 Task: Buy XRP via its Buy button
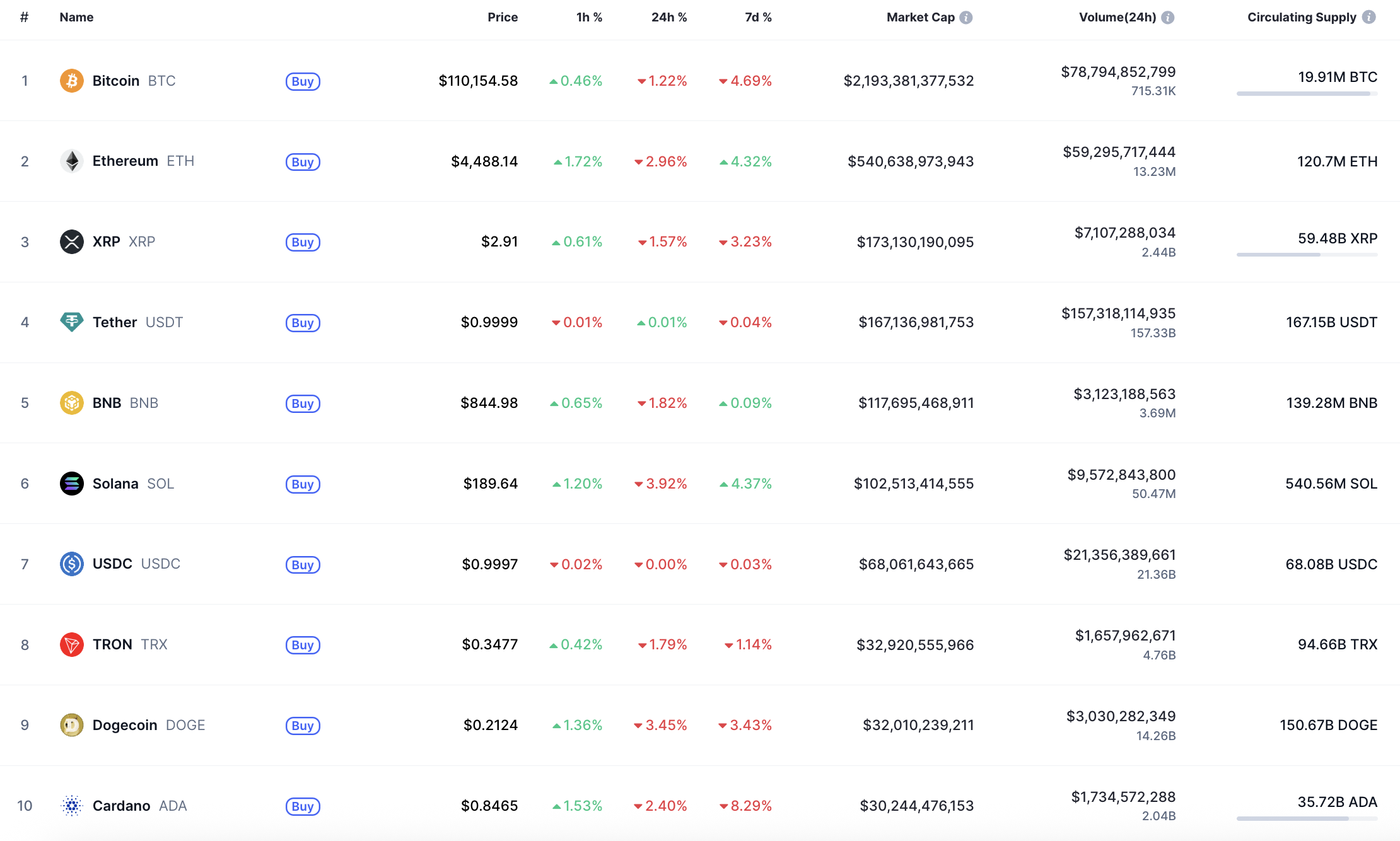tap(303, 242)
